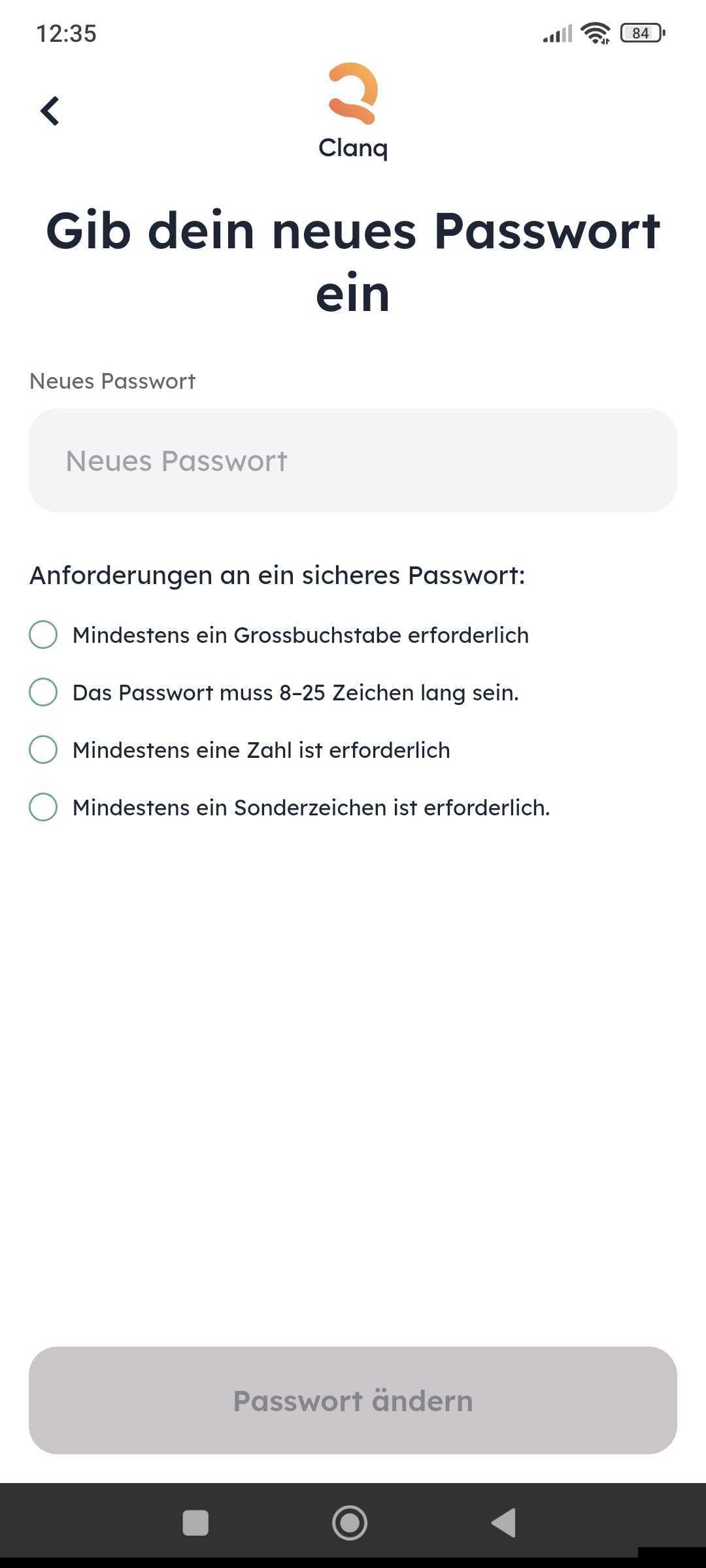Image resolution: width=706 pixels, height=1568 pixels.
Task: Go to the home screen
Action: click(350, 1522)
